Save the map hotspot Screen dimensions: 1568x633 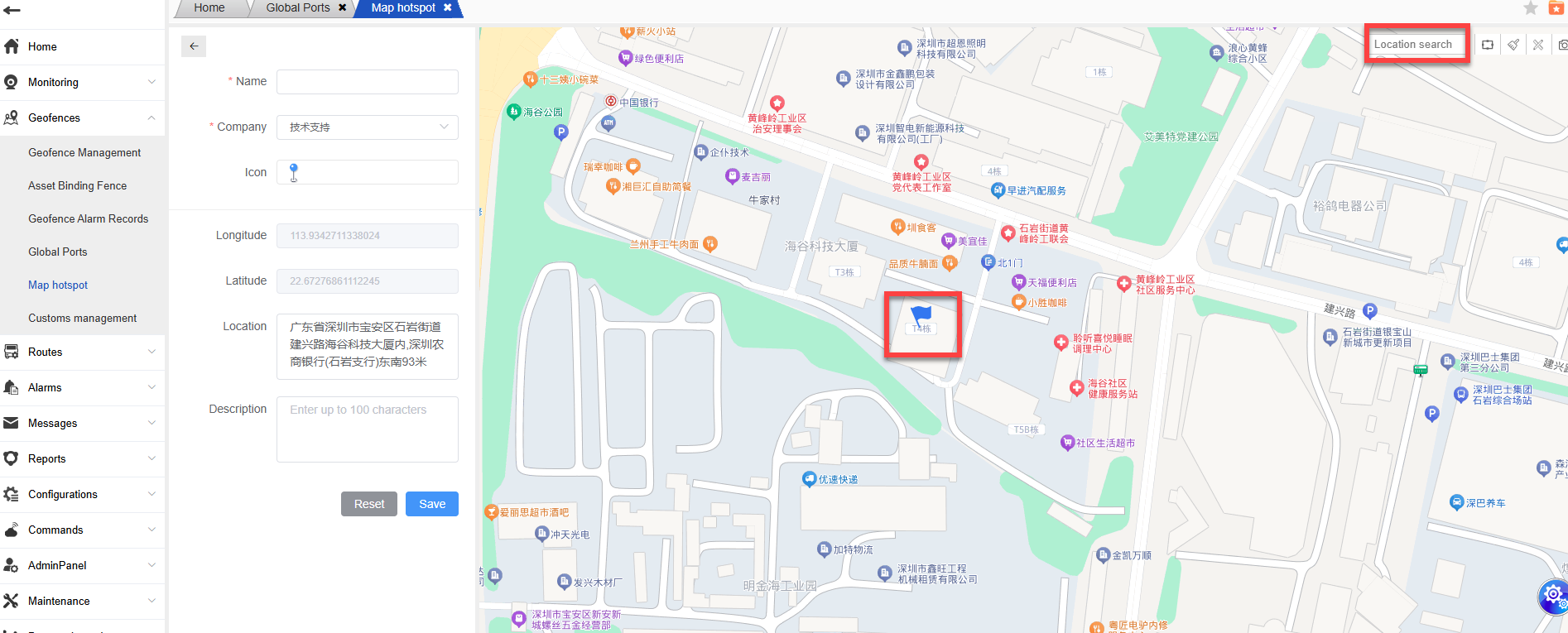click(x=431, y=504)
